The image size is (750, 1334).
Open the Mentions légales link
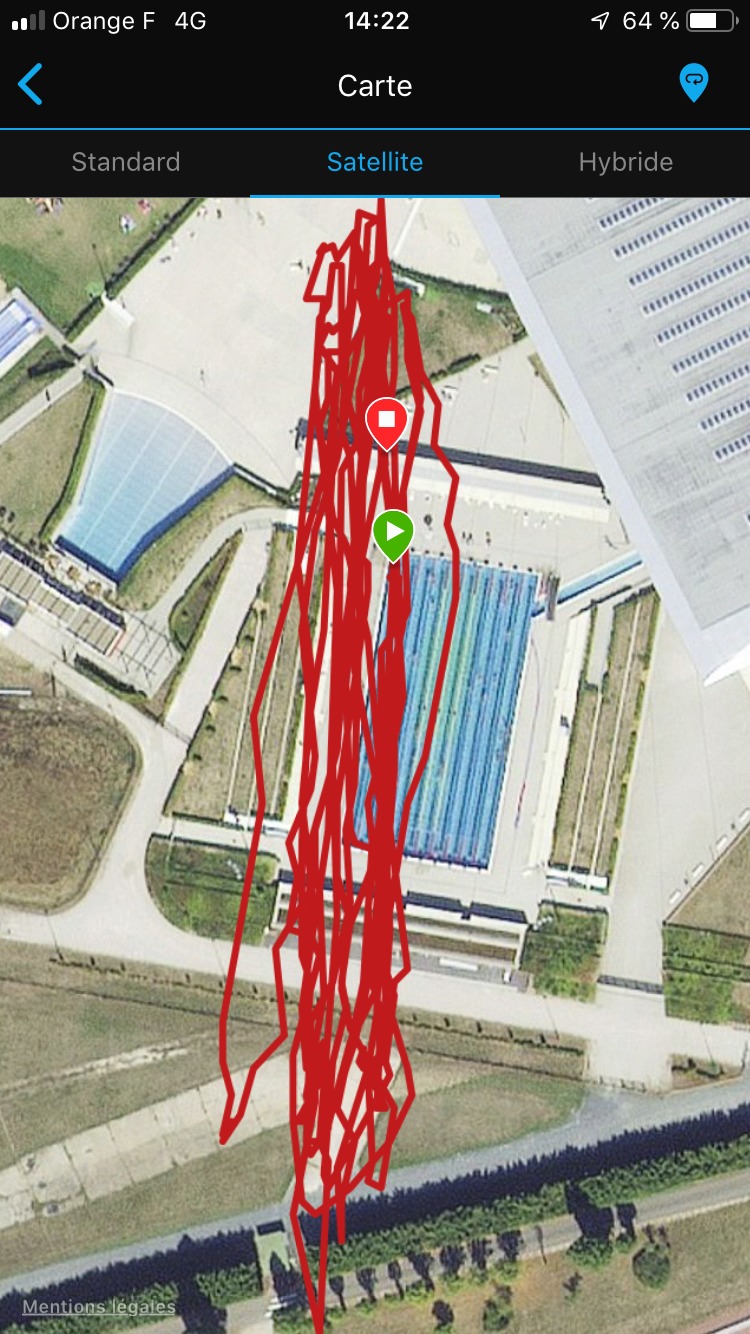[x=99, y=1307]
